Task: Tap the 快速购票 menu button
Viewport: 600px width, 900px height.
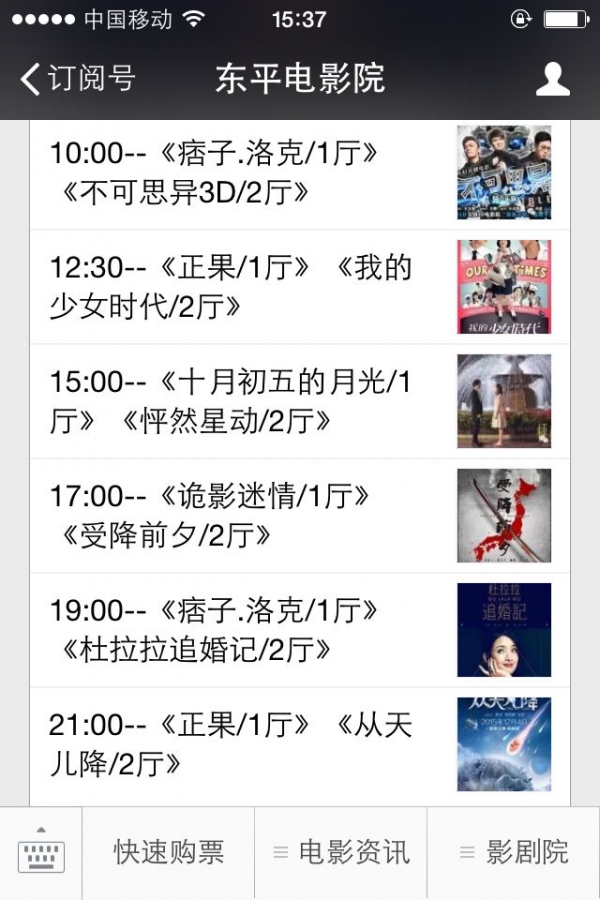Action: click(x=168, y=853)
